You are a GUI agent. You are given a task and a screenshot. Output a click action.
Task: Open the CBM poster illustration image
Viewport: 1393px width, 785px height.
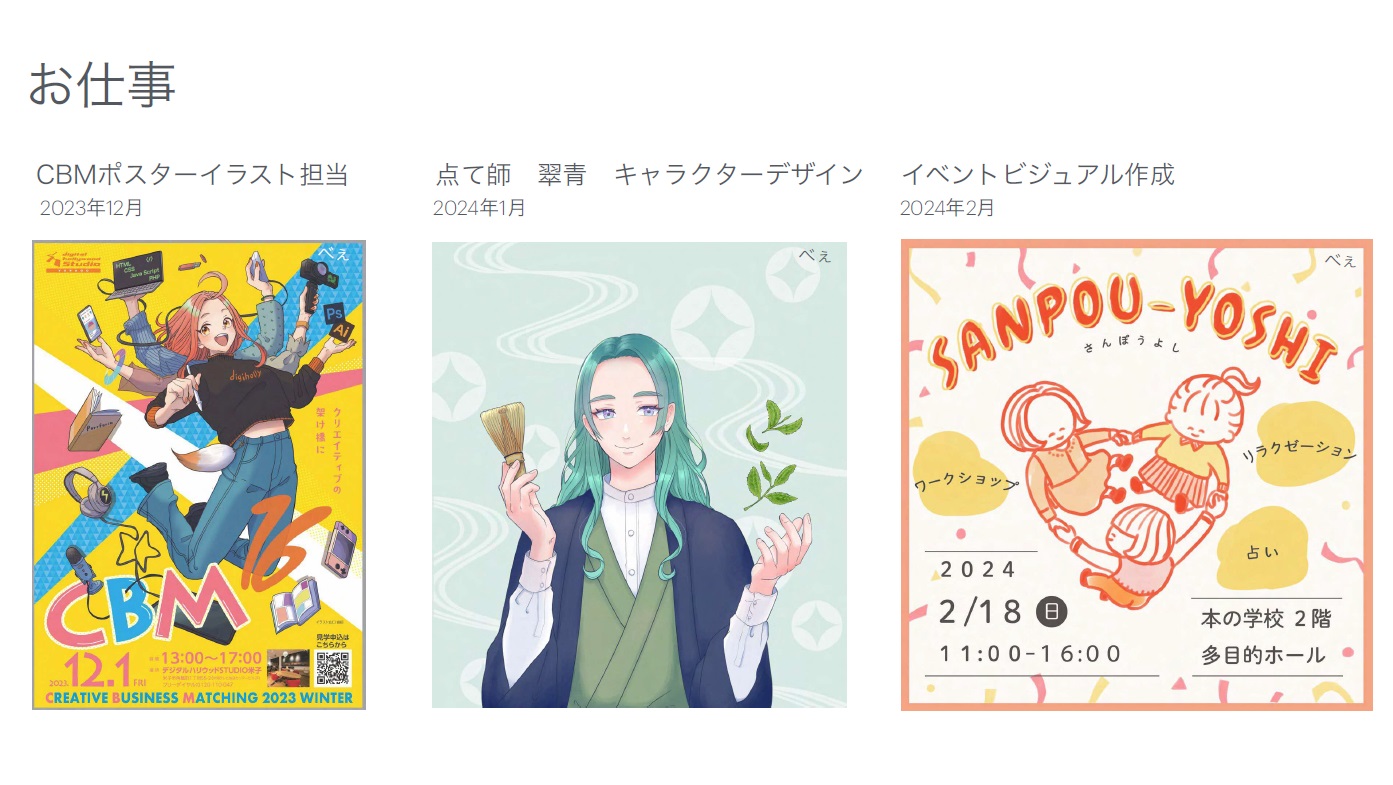[x=199, y=475]
